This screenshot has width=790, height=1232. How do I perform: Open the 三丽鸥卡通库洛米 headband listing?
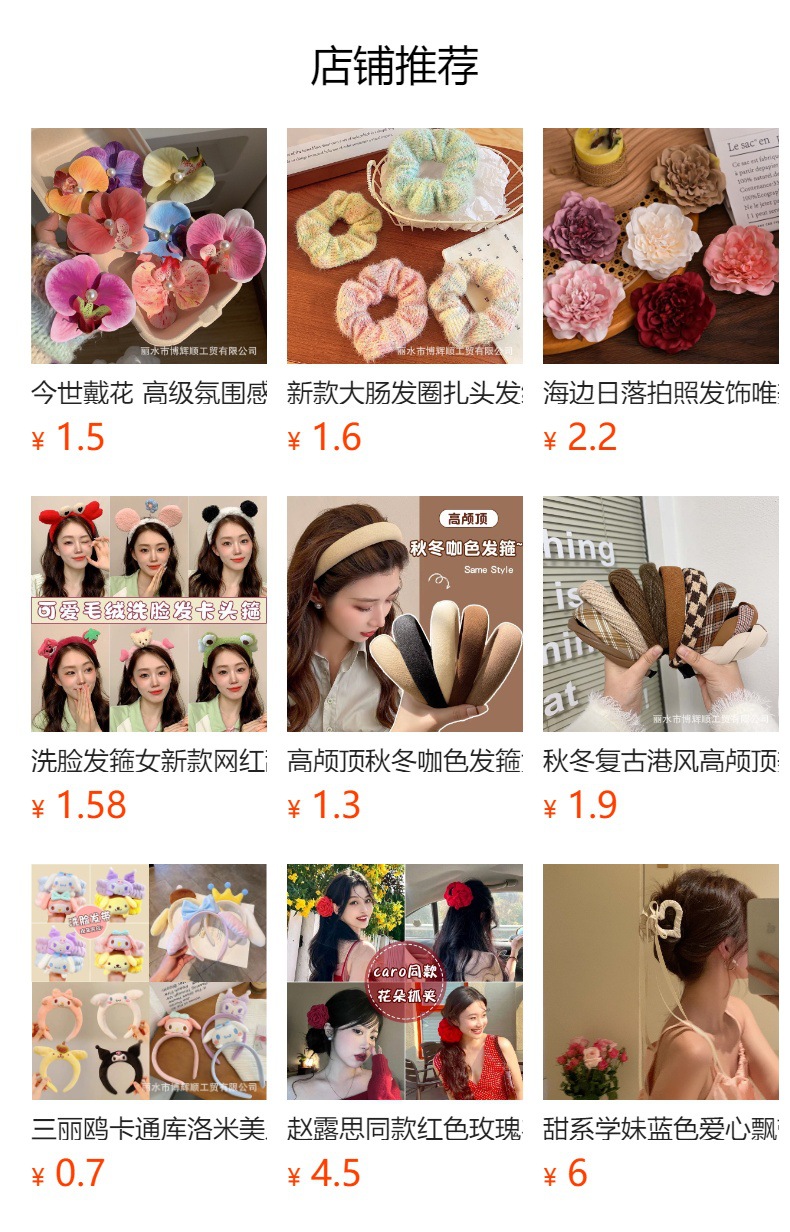(148, 982)
